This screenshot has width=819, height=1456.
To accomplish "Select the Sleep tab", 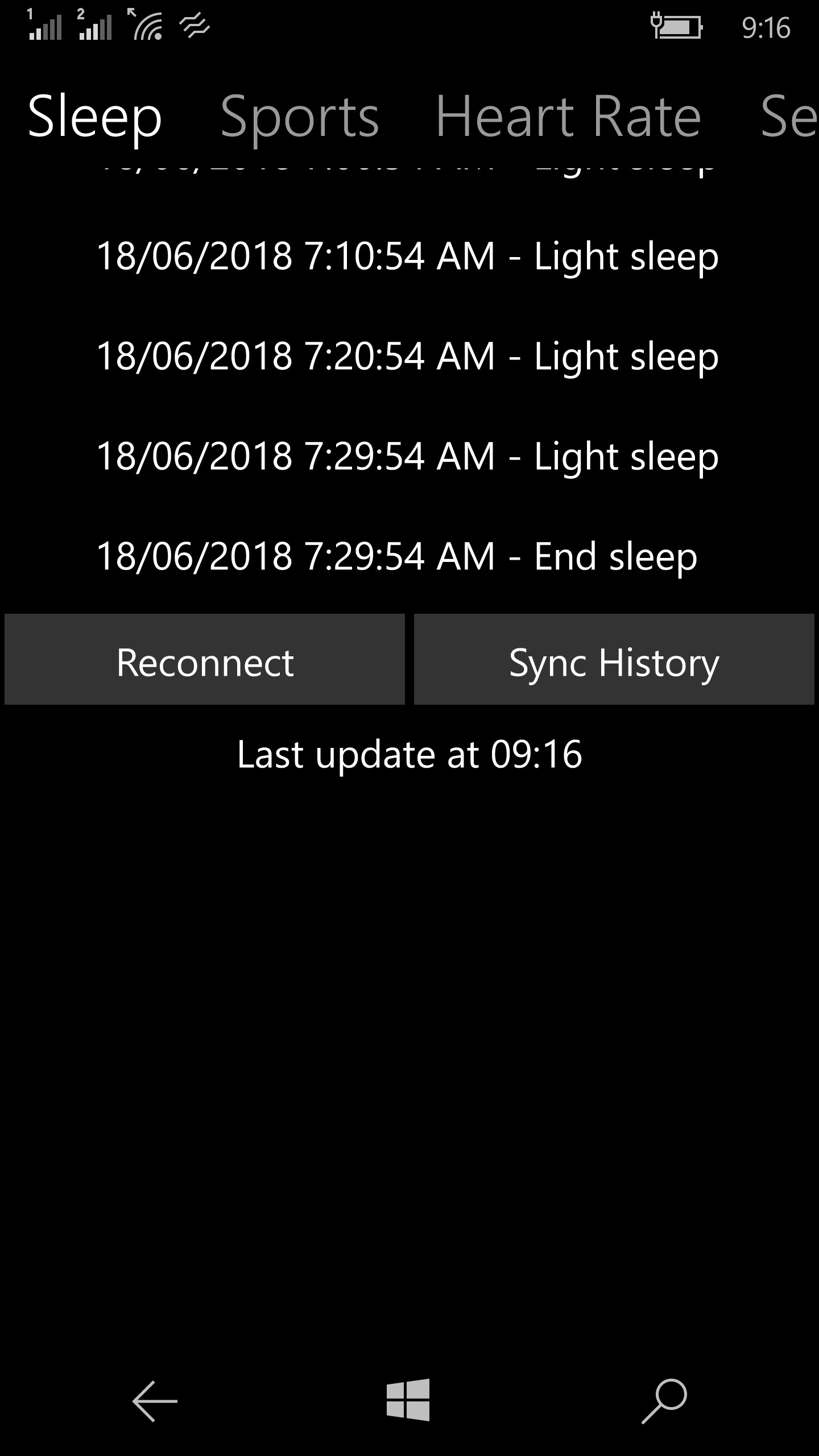I will point(94,117).
